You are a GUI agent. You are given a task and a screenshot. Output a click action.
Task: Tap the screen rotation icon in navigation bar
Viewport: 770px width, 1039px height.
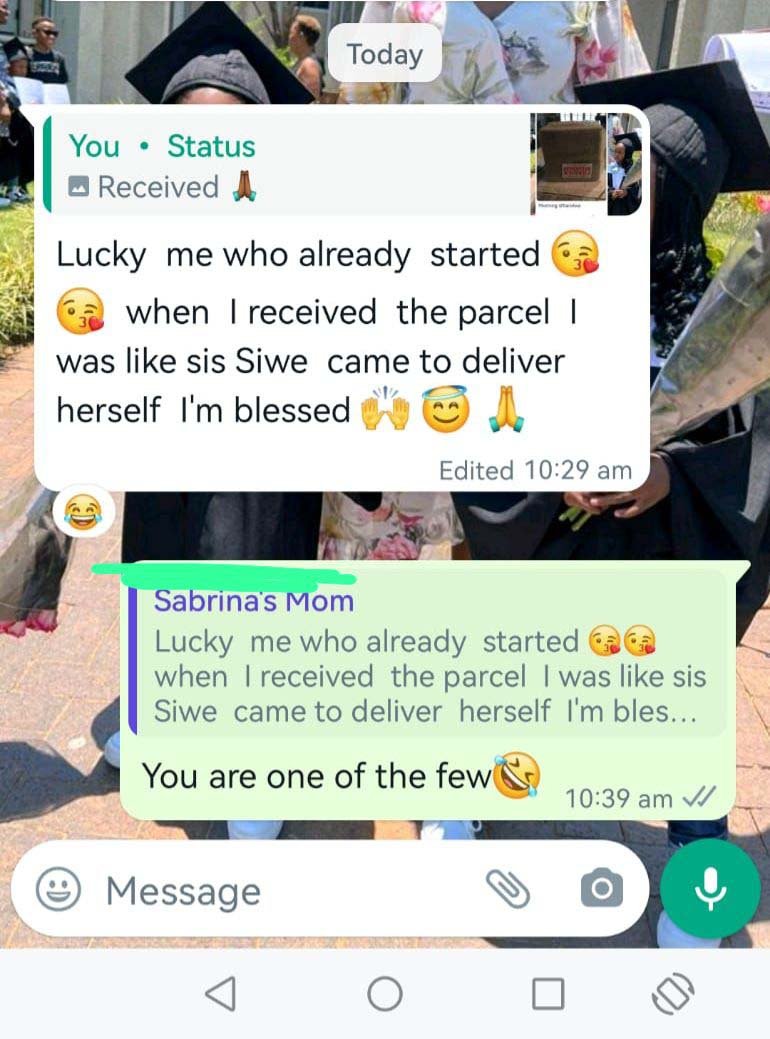673,994
